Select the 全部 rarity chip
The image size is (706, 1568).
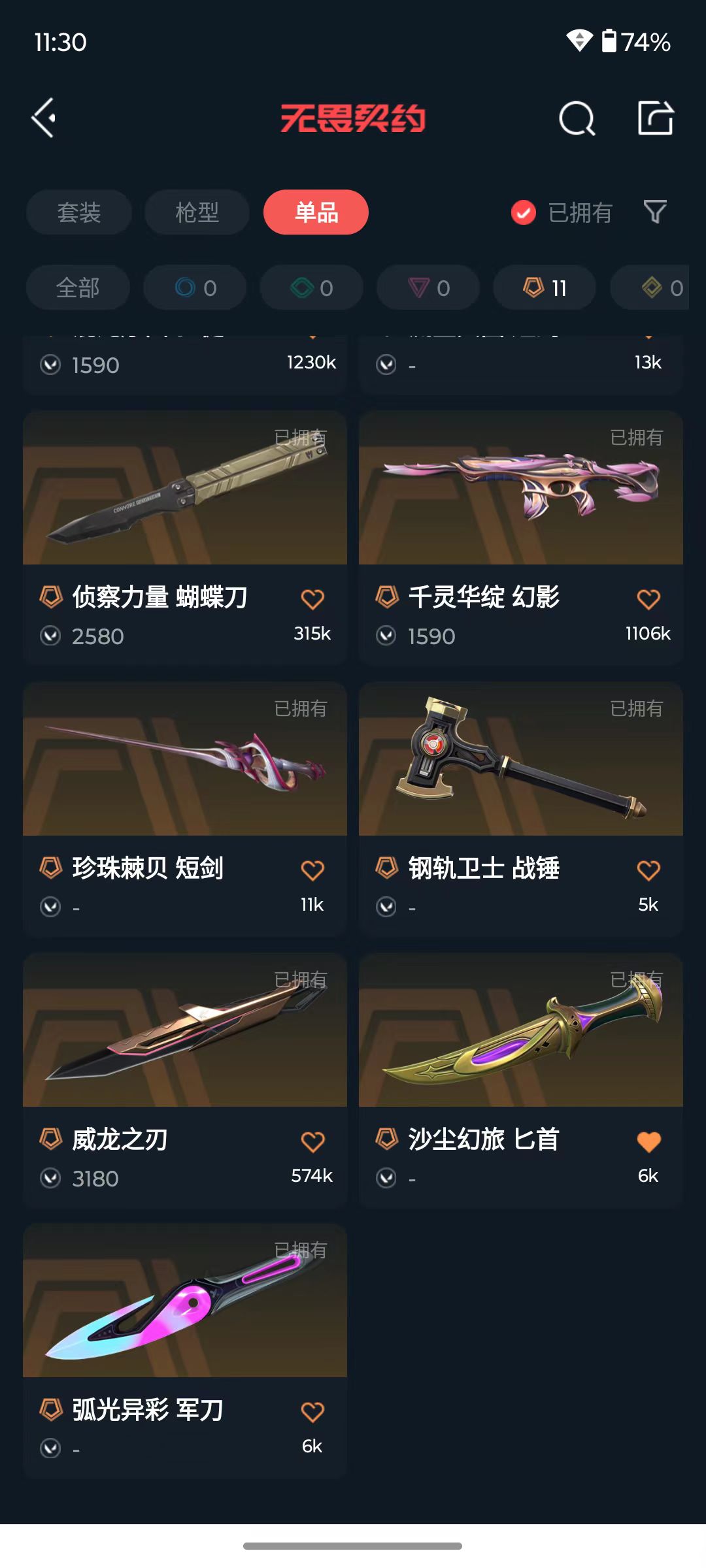pyautogui.click(x=78, y=287)
